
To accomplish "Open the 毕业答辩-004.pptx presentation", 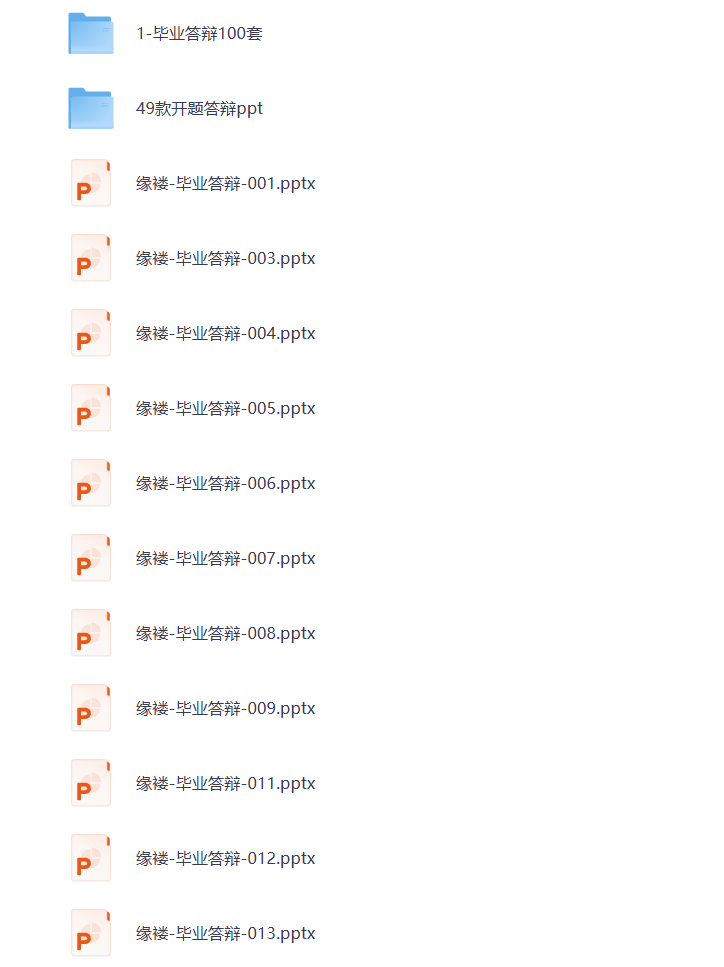I will point(225,334).
